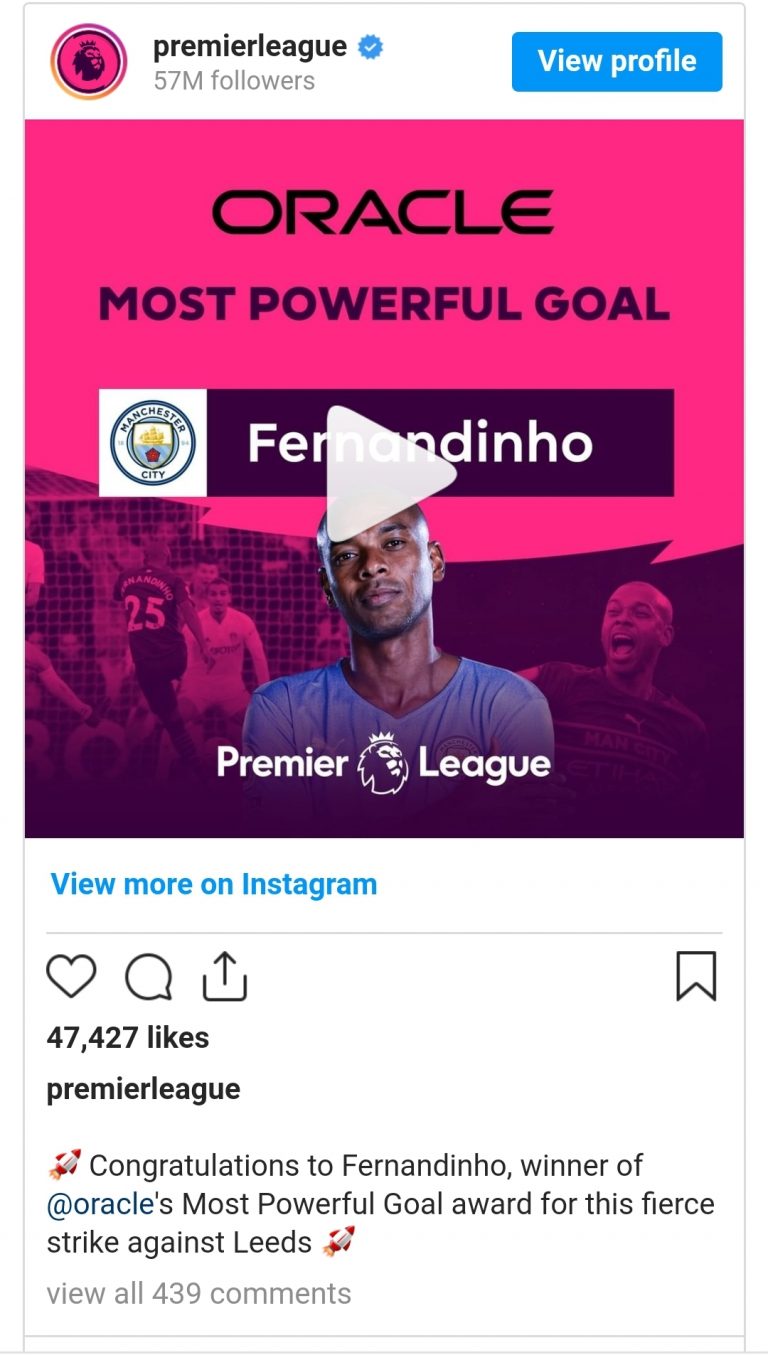
Task: Tap the premierleague username in the header
Action: [x=250, y=46]
